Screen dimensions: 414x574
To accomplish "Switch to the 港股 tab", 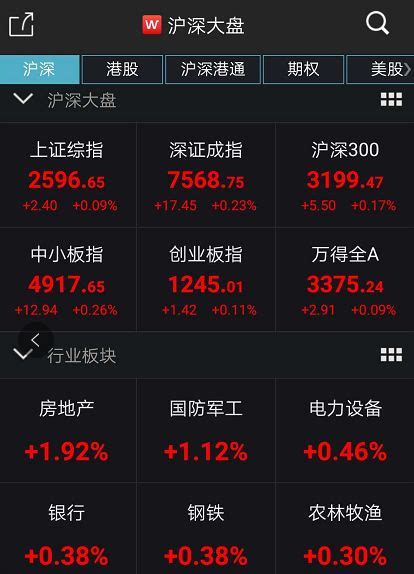I will tap(122, 69).
